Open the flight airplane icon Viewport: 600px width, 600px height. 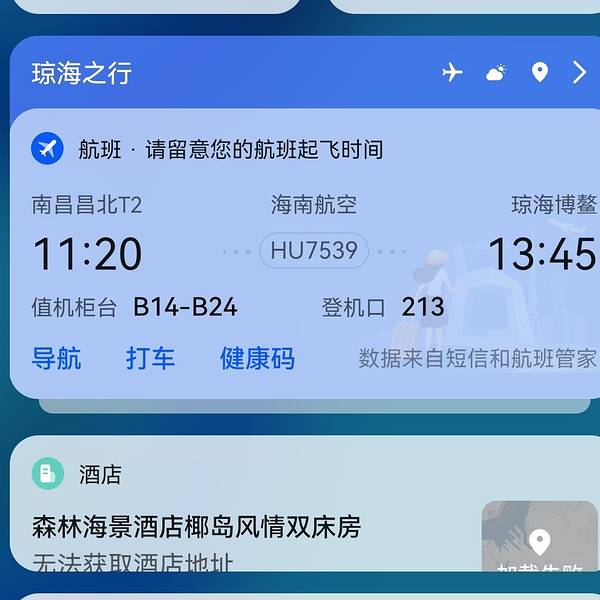(x=453, y=73)
